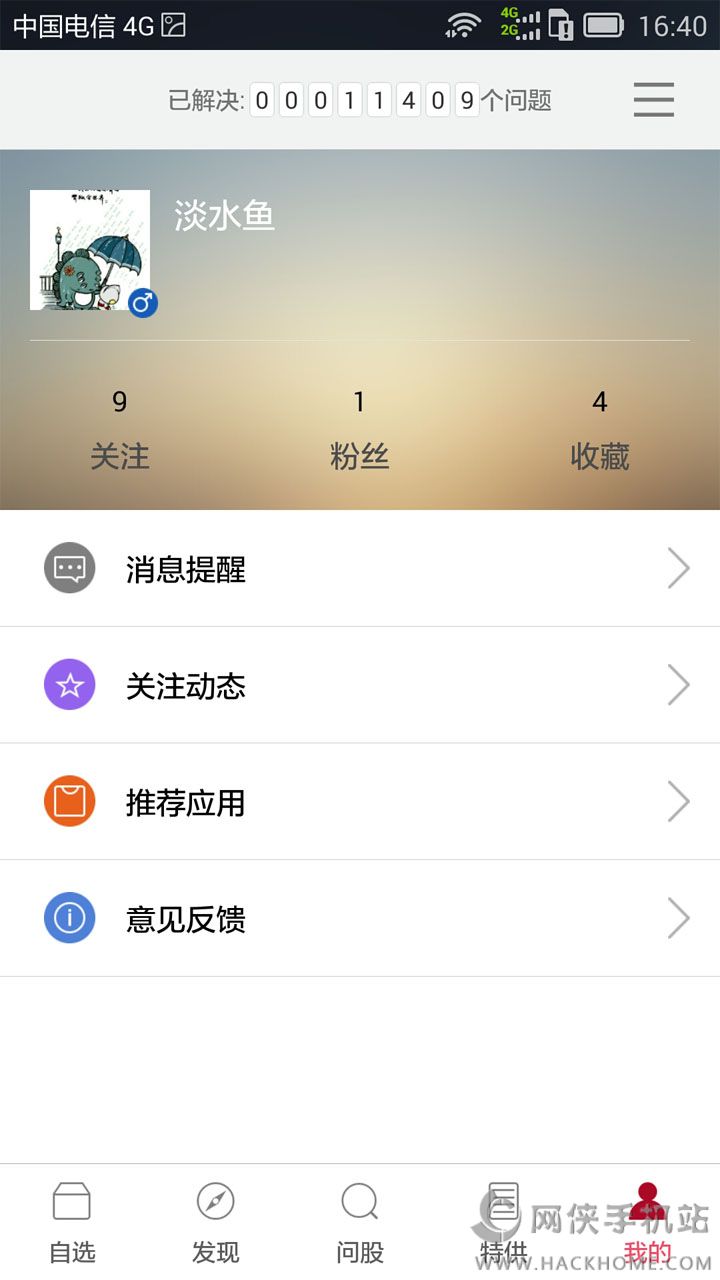Switch to the 发现 tab

tap(216, 1222)
